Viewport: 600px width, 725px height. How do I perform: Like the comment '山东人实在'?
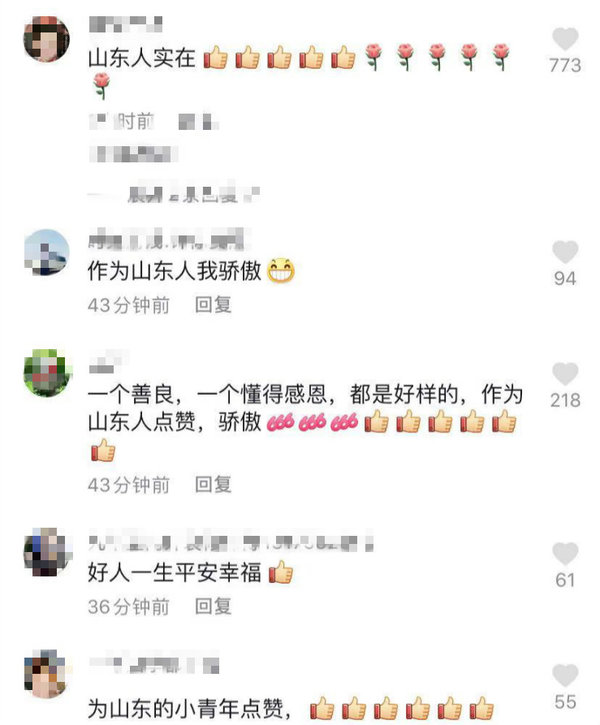click(565, 41)
